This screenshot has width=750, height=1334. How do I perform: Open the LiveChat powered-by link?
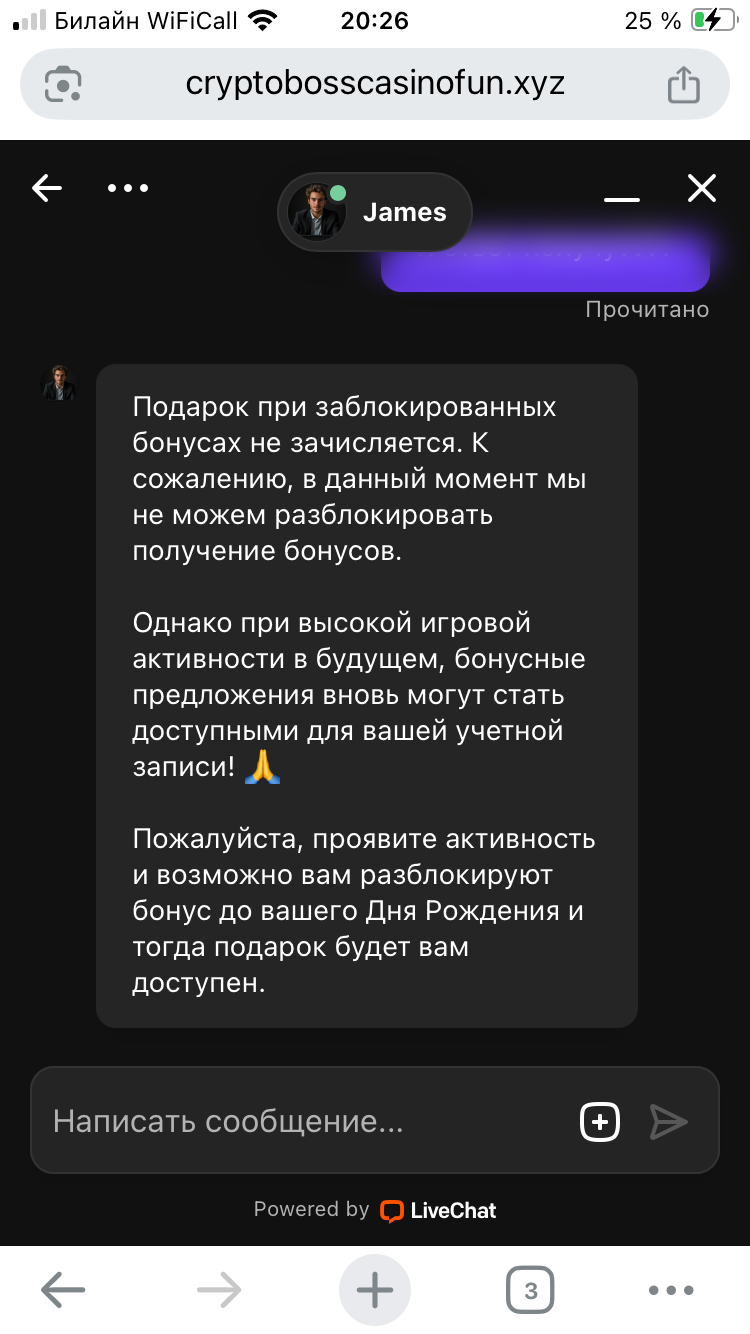438,1210
